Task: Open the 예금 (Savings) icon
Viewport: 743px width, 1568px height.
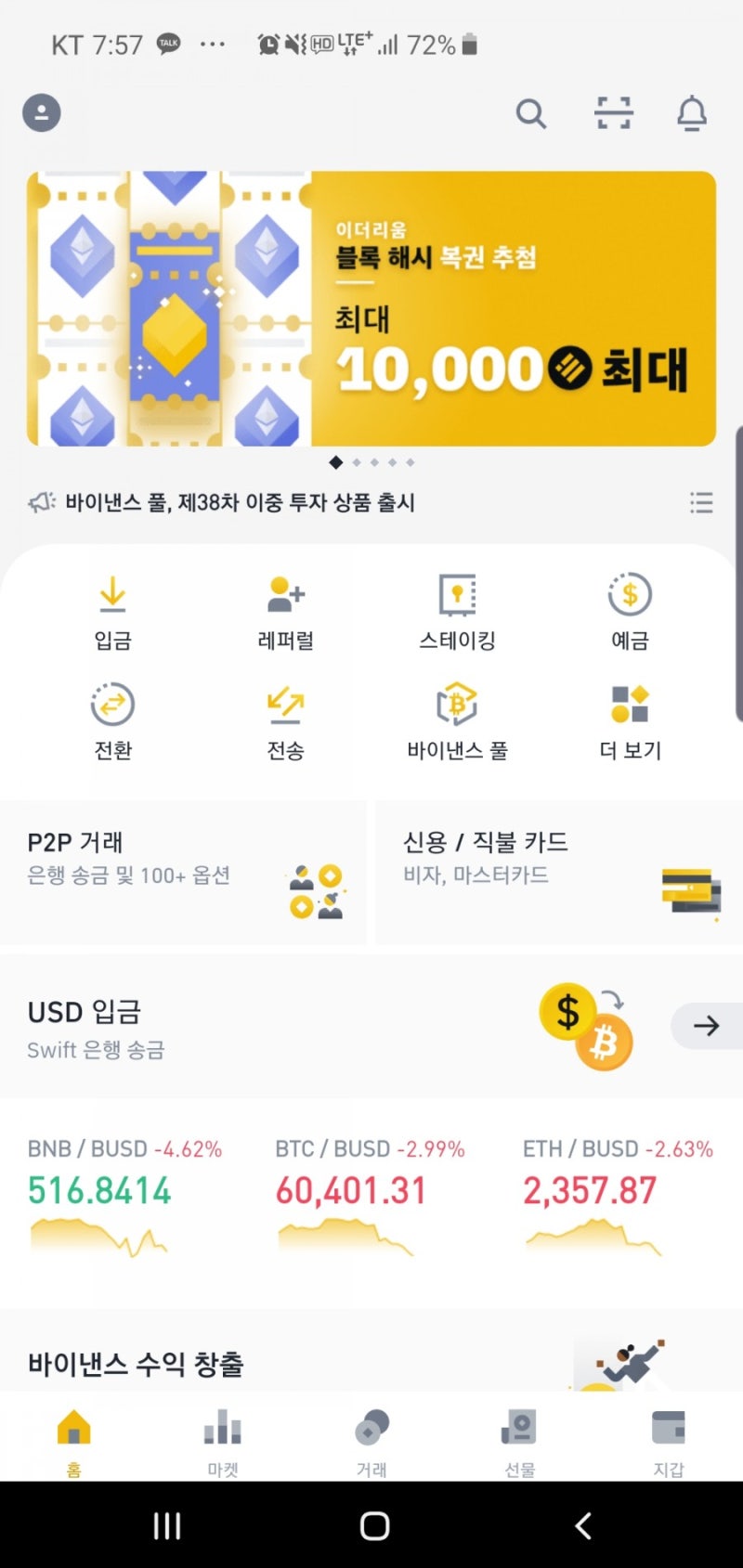Action: pyautogui.click(x=630, y=609)
